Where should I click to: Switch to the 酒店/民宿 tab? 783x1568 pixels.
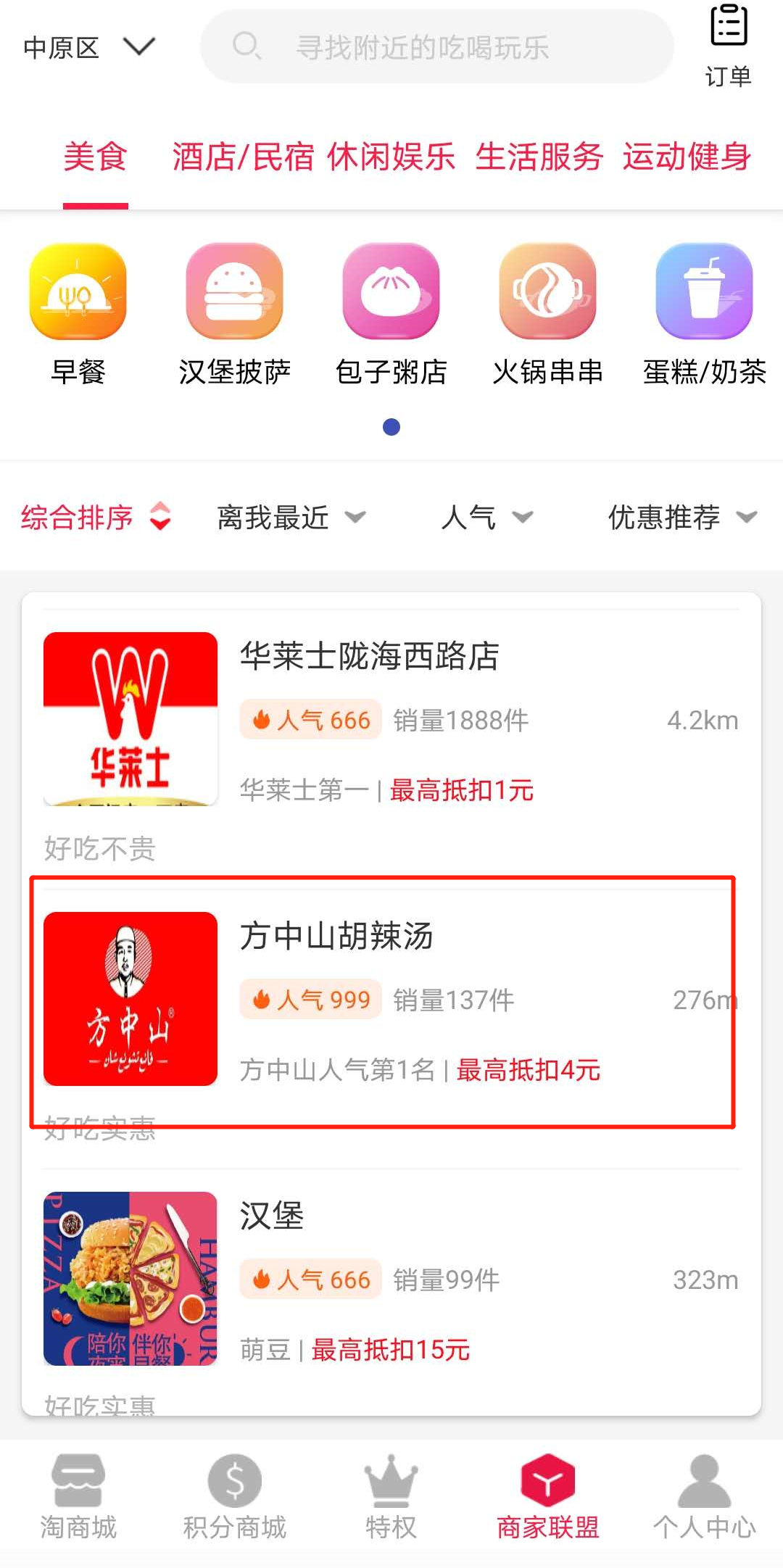coord(243,157)
